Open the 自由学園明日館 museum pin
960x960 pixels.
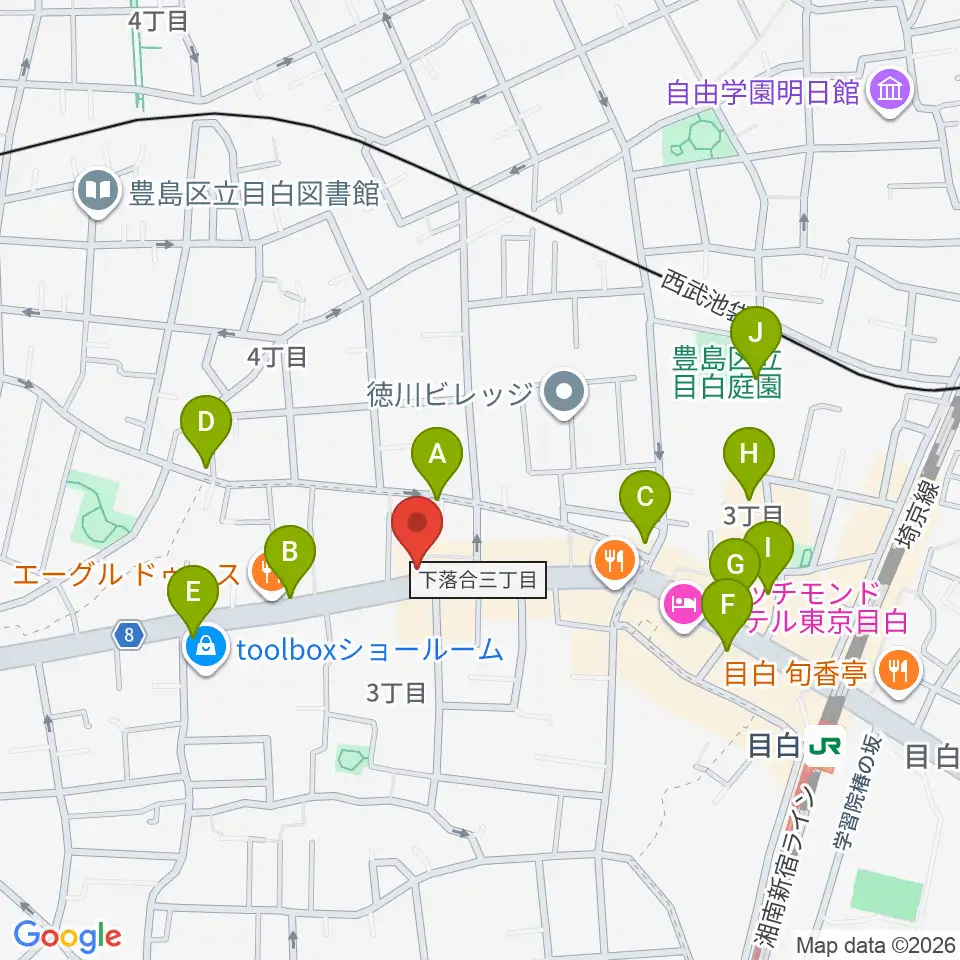[x=890, y=94]
